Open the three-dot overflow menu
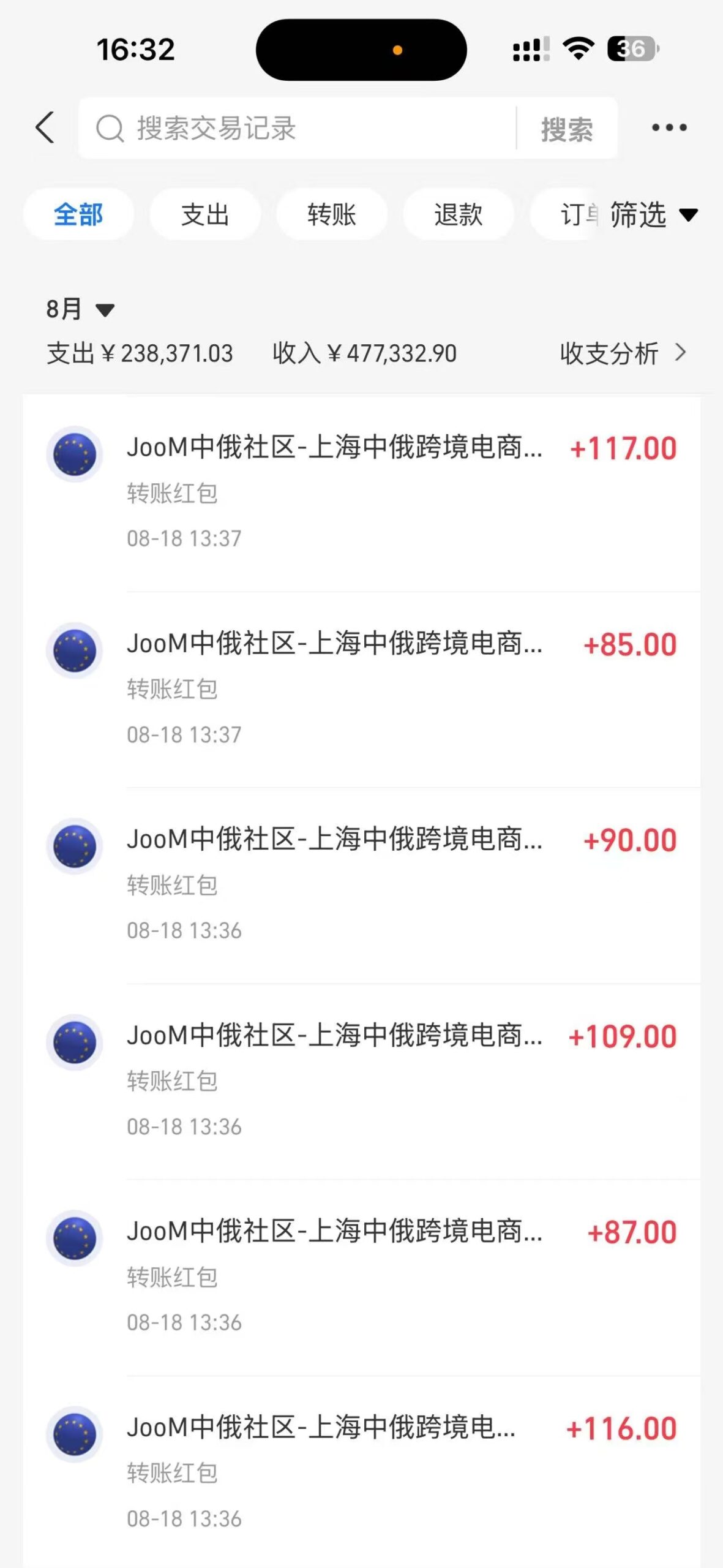This screenshot has height=1568, width=723. (669, 127)
